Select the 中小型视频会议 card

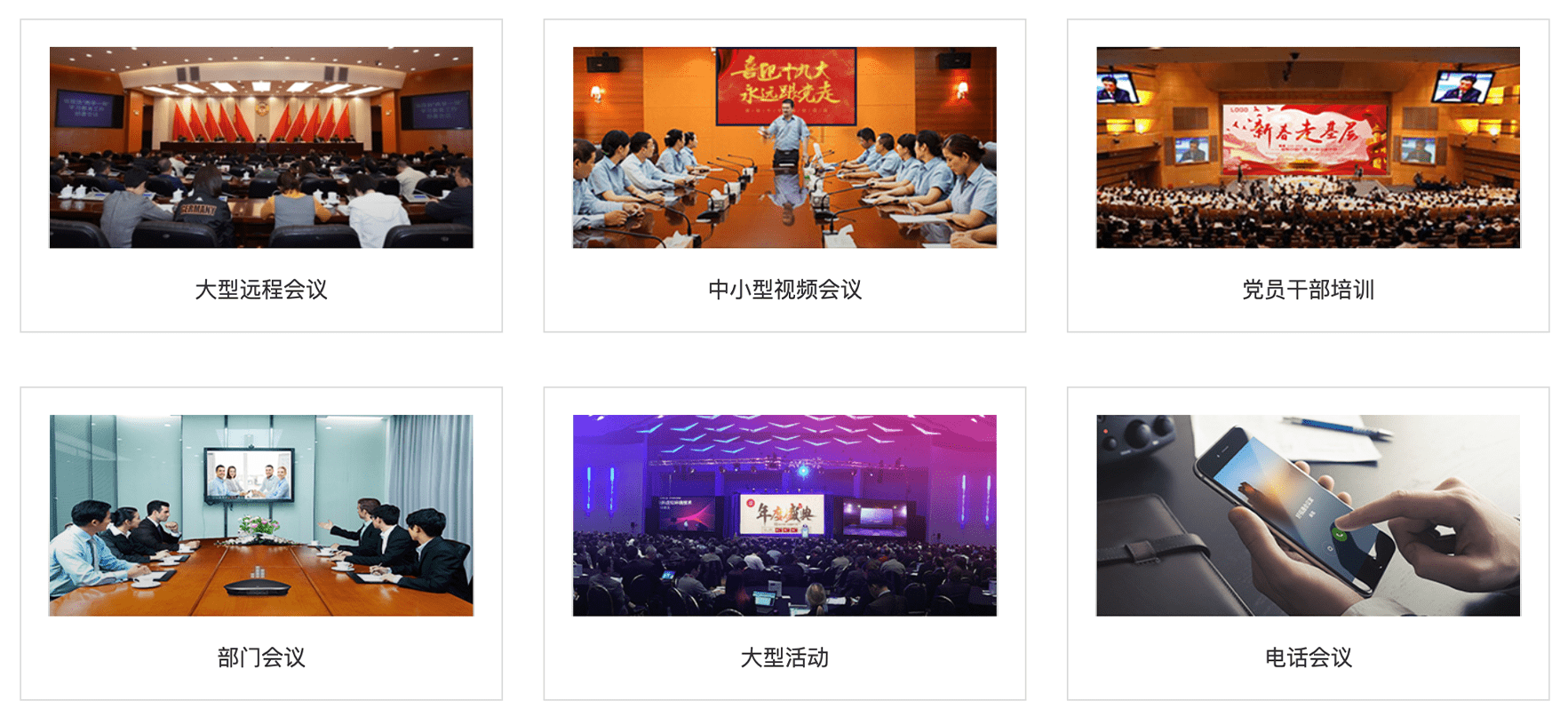coord(784,176)
